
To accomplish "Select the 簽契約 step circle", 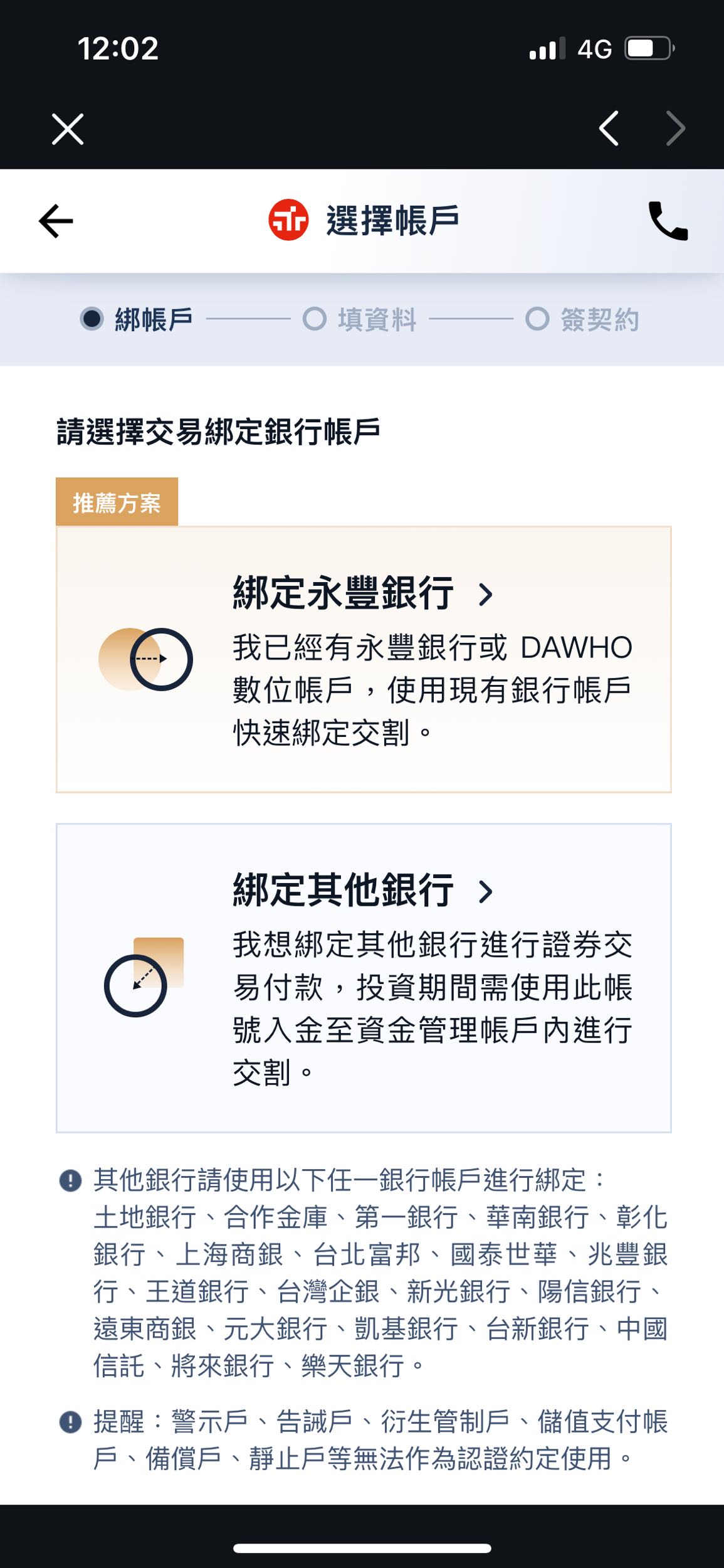I will click(539, 319).
